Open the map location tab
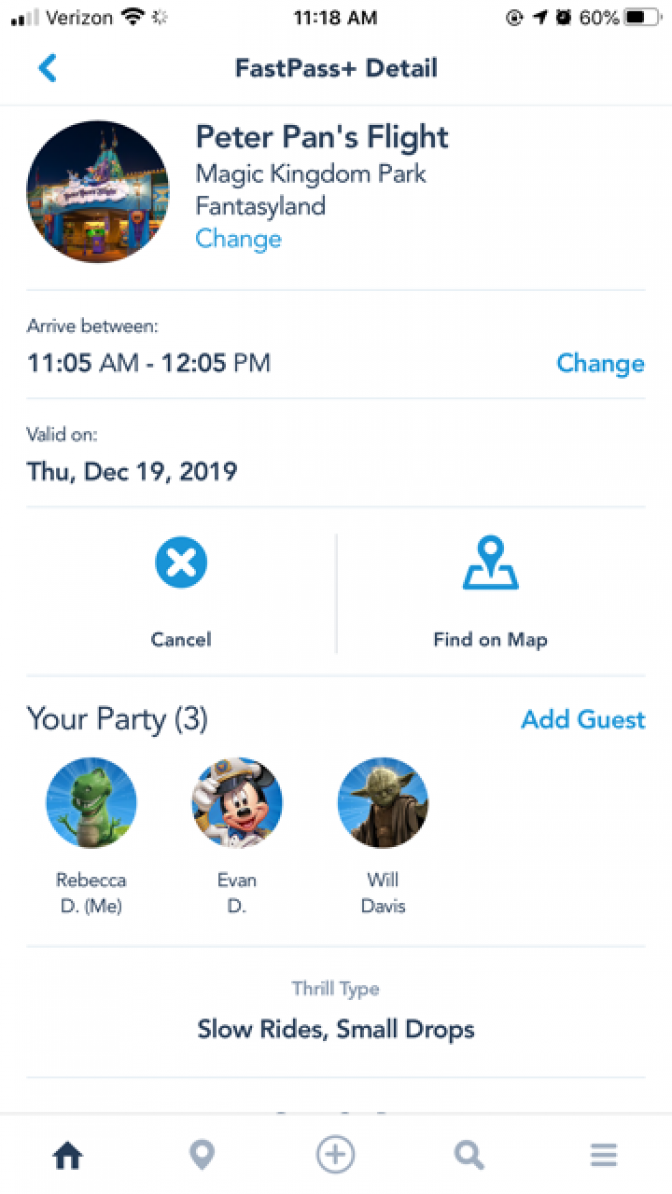The height and width of the screenshot is (1194, 672). pyautogui.click(x=202, y=1155)
